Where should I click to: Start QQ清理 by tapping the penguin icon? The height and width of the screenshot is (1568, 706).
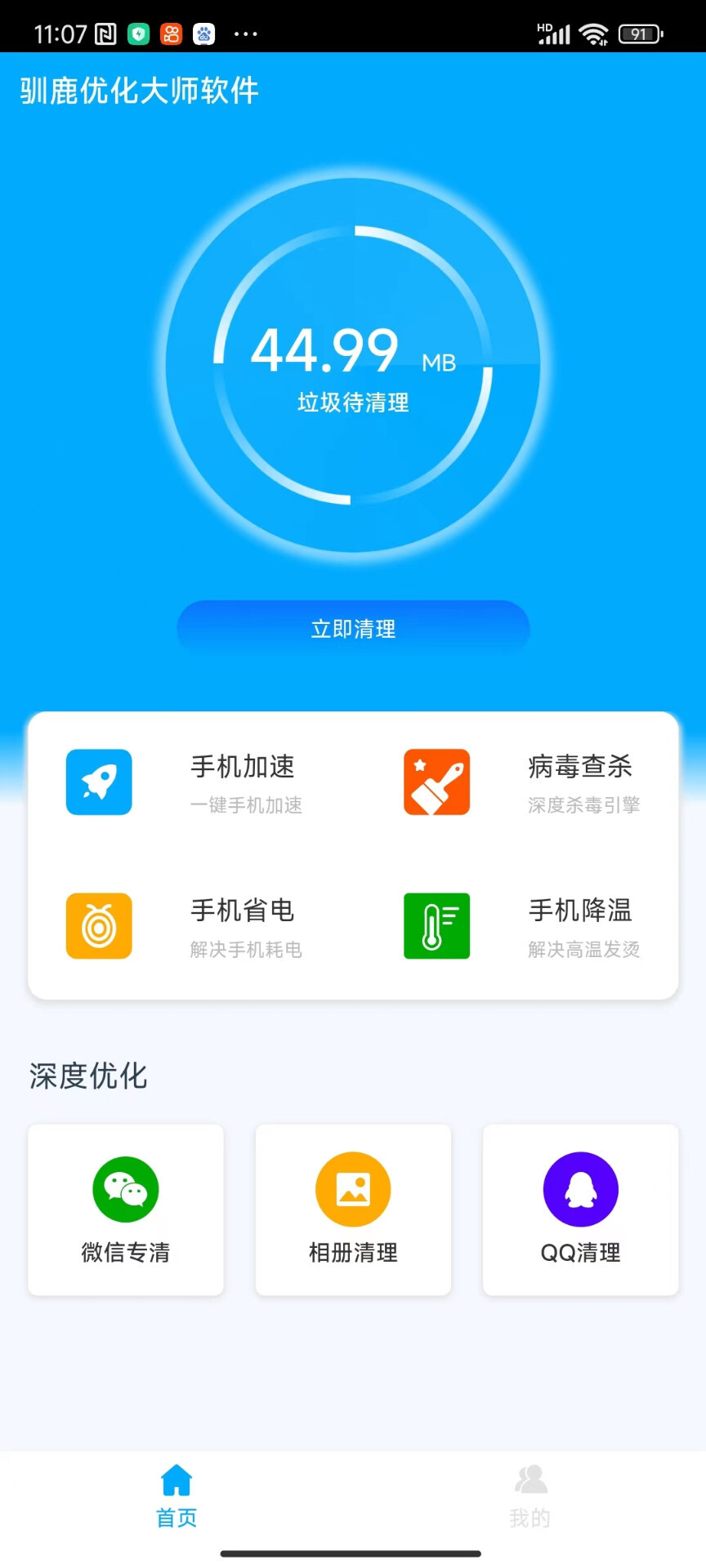click(580, 1188)
